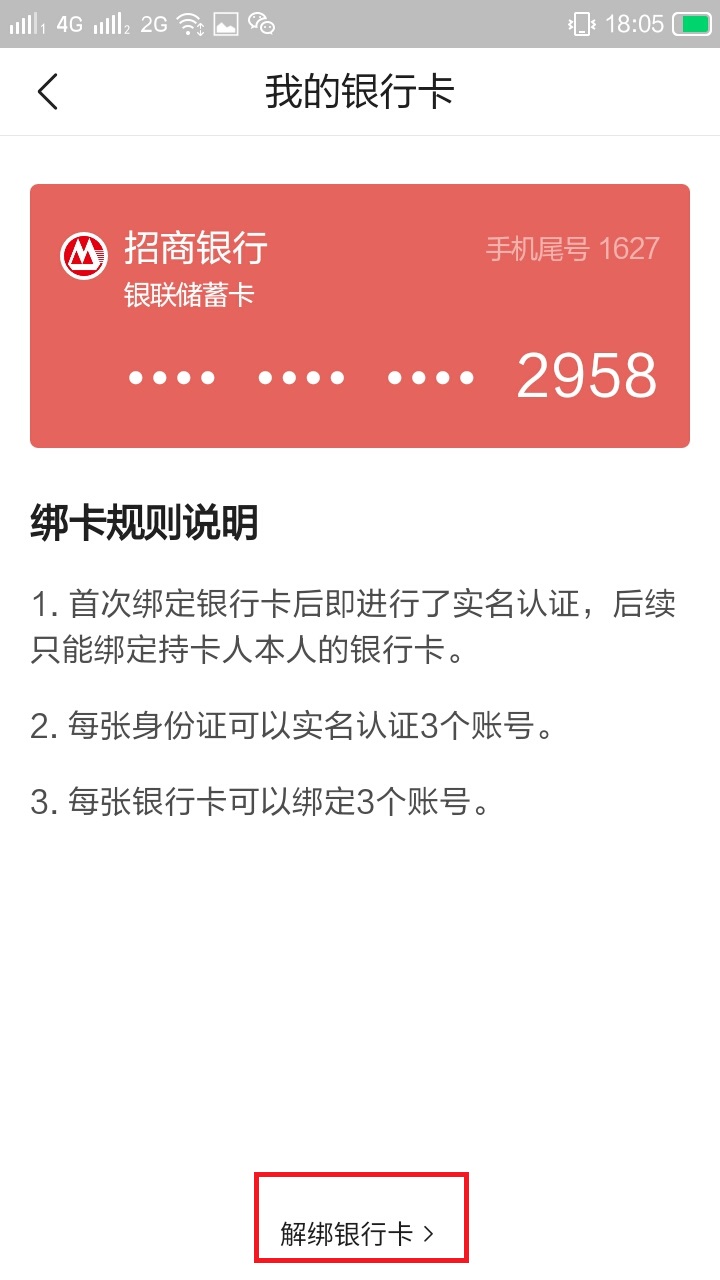Tap the back arrow to exit
The height and width of the screenshot is (1280, 720).
(47, 91)
